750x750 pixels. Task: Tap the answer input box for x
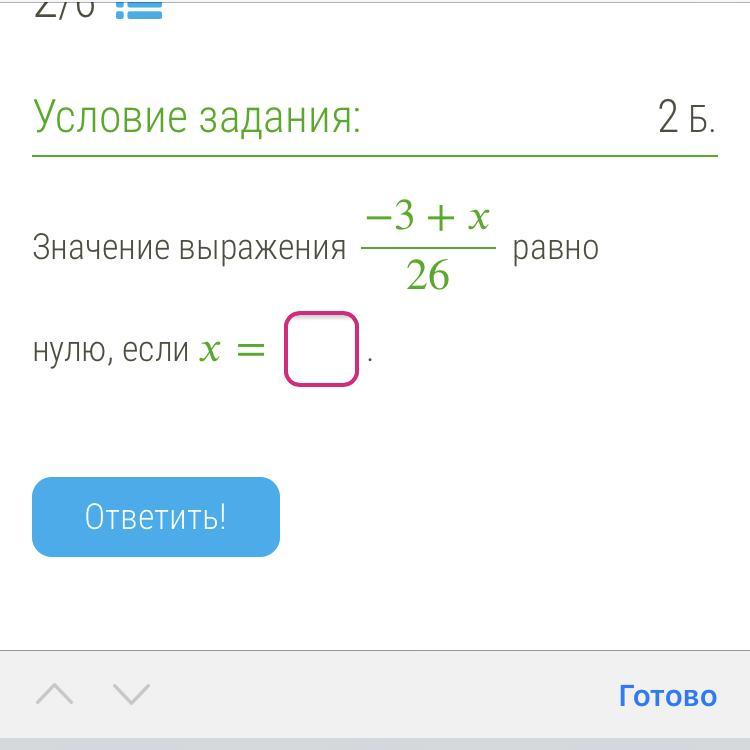(x=321, y=349)
